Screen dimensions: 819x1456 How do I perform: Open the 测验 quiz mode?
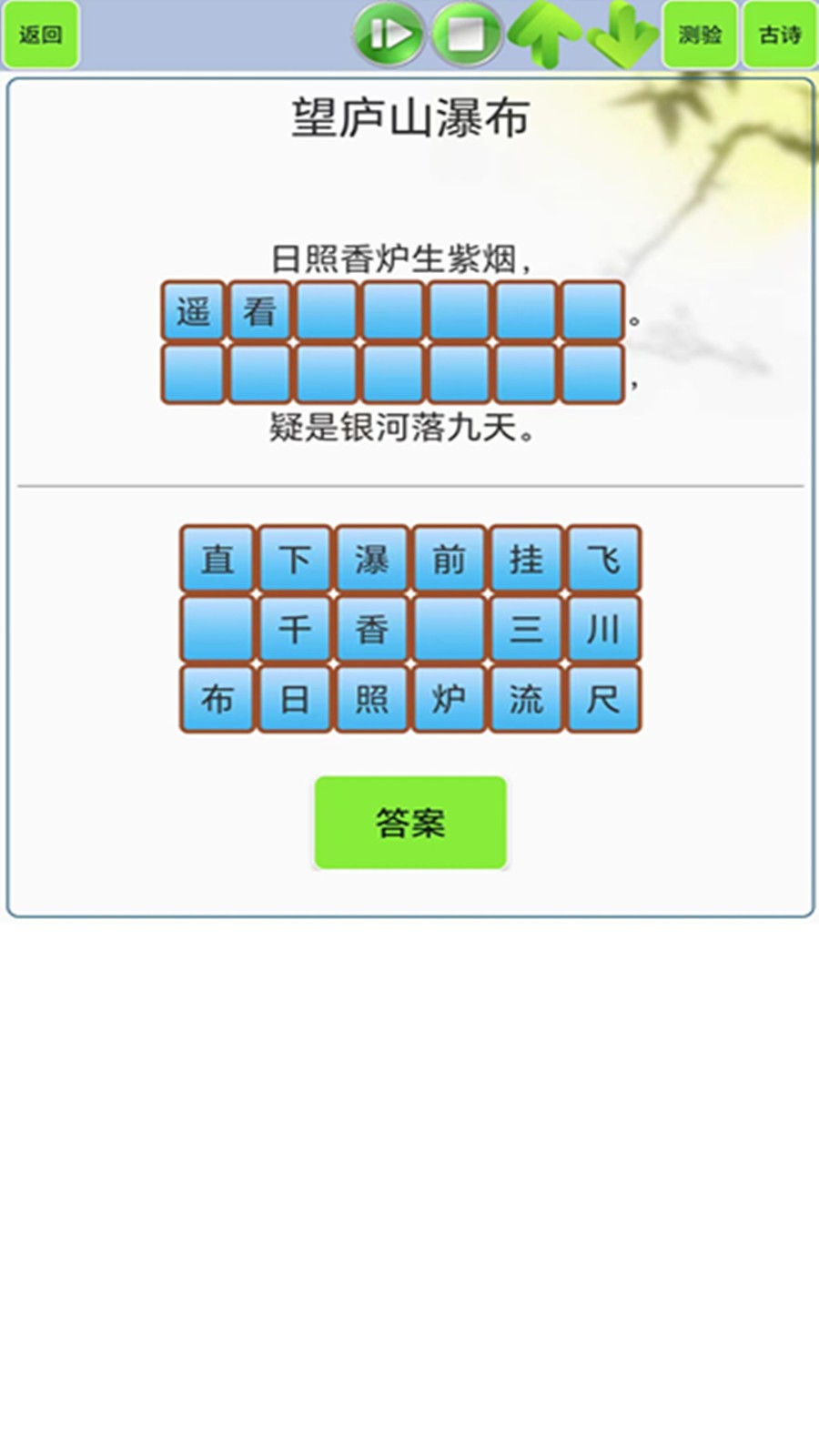[700, 35]
